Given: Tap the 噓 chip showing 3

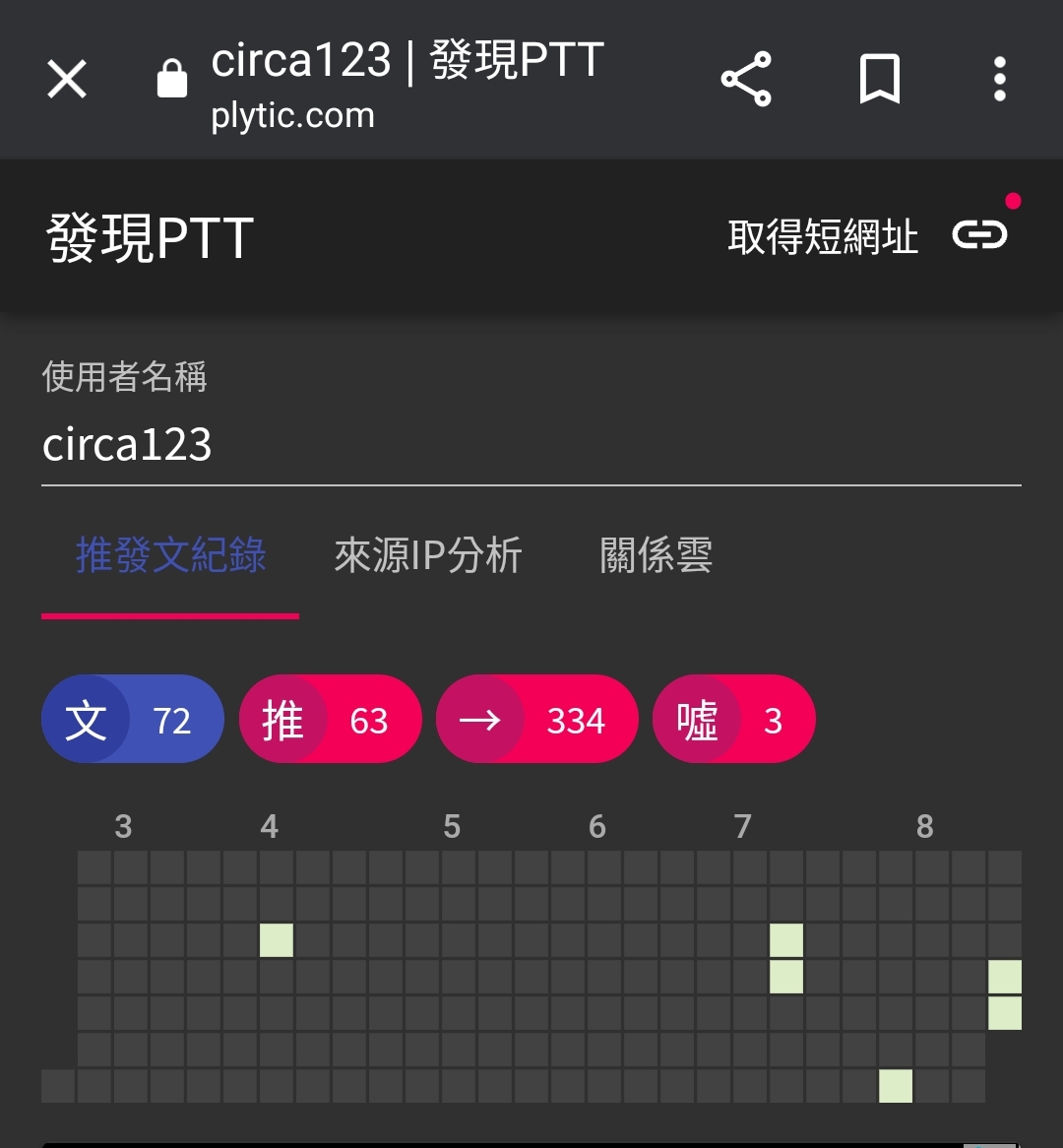Looking at the screenshot, I should [733, 719].
